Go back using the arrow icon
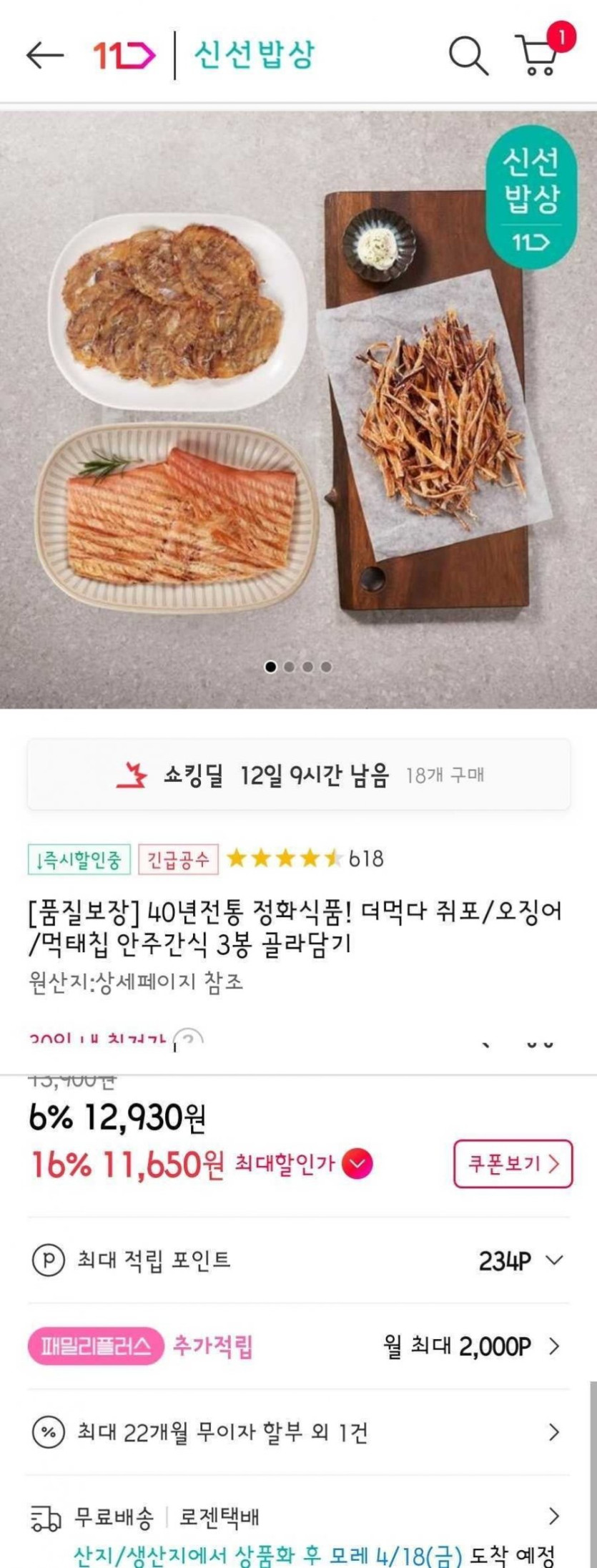The width and height of the screenshot is (597, 1568). 44,54
